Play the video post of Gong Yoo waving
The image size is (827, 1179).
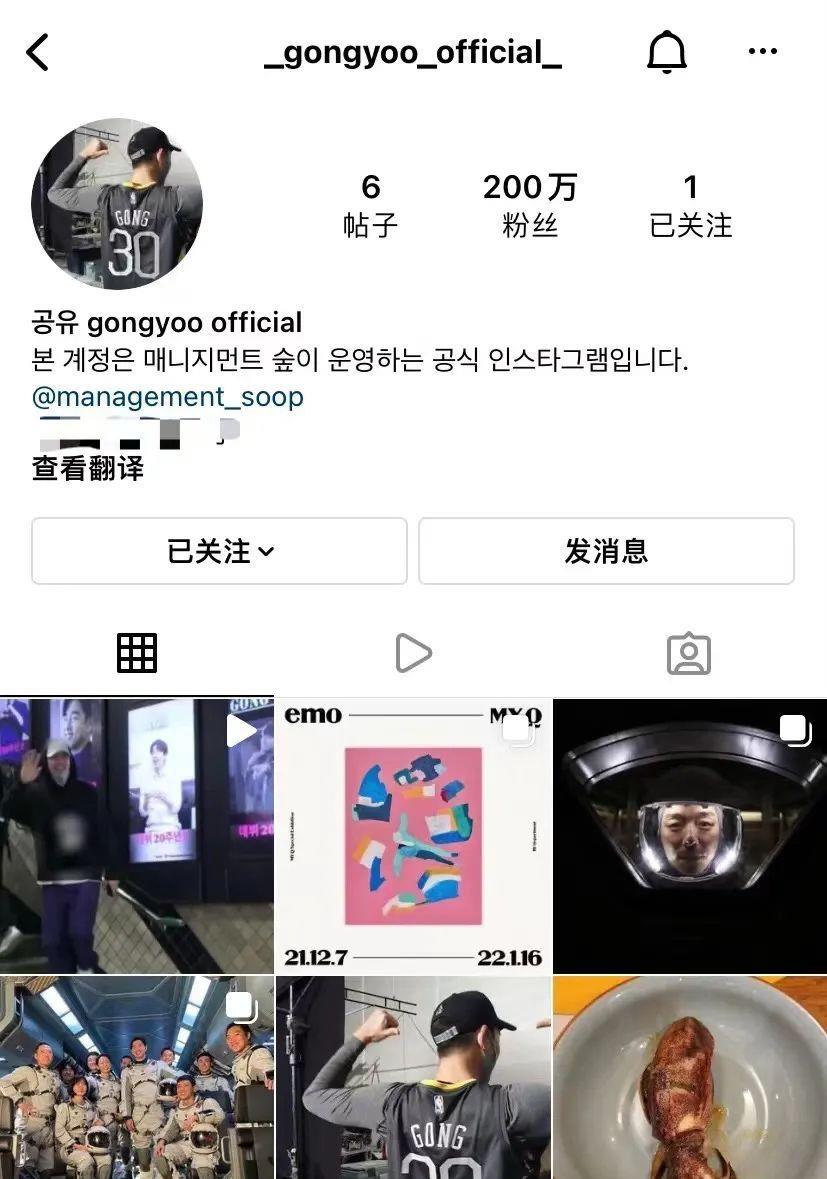pos(238,730)
